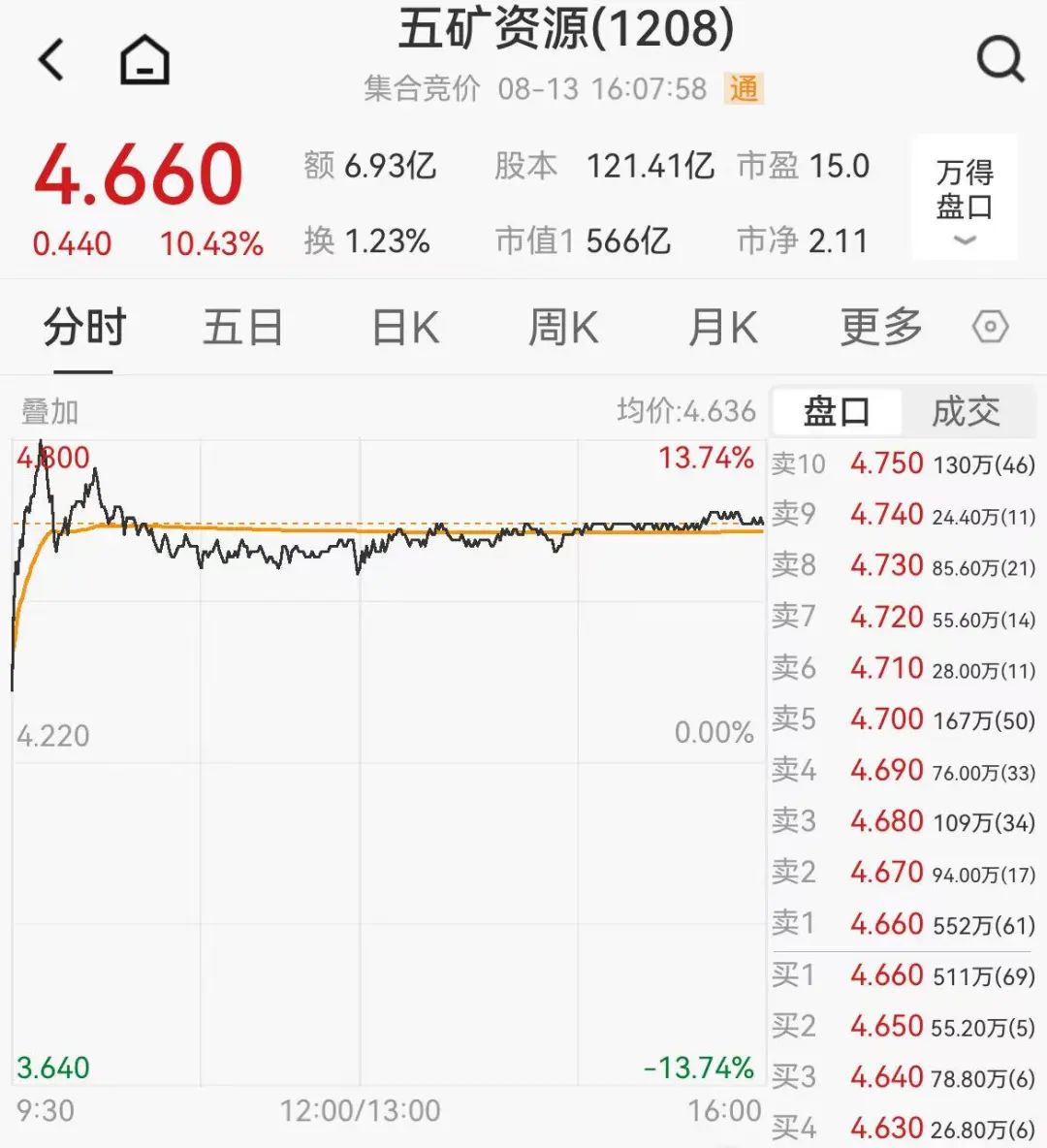Switch to the 分时 chart tab

coord(84,328)
